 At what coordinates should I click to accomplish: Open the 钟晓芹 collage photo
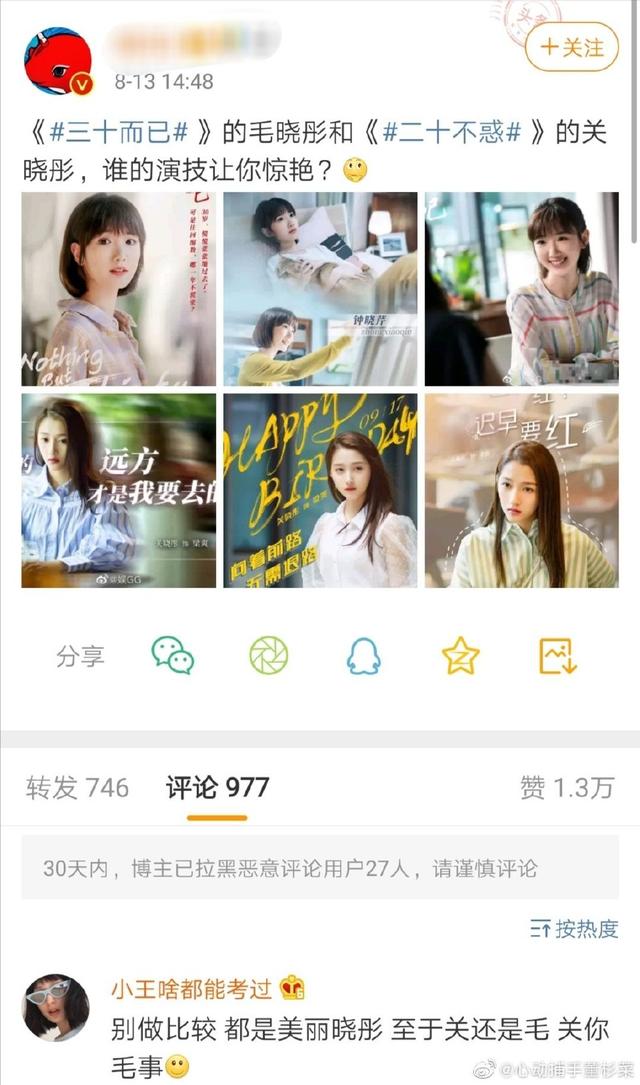(320, 289)
